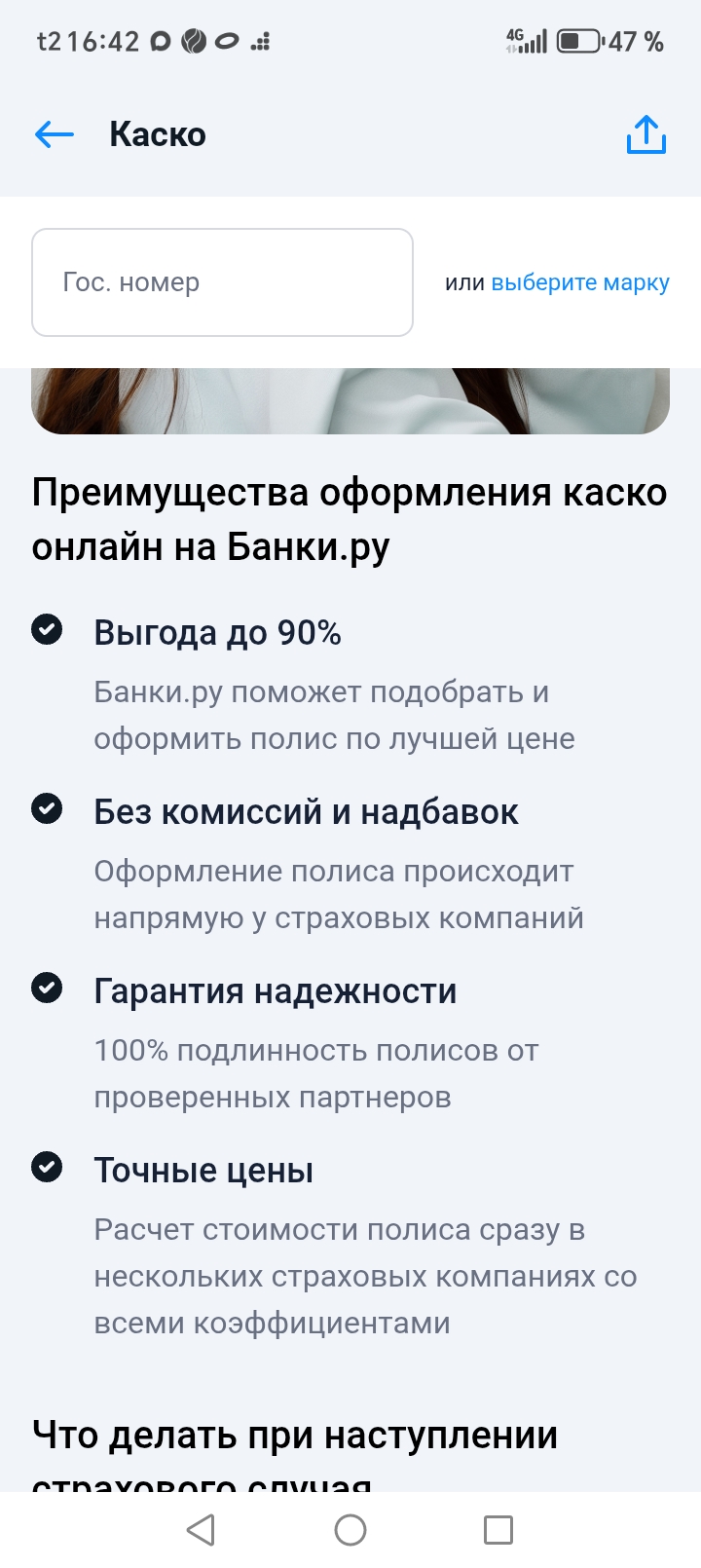Focus the Гос. номер input field
701x1568 pixels.
coord(222,282)
